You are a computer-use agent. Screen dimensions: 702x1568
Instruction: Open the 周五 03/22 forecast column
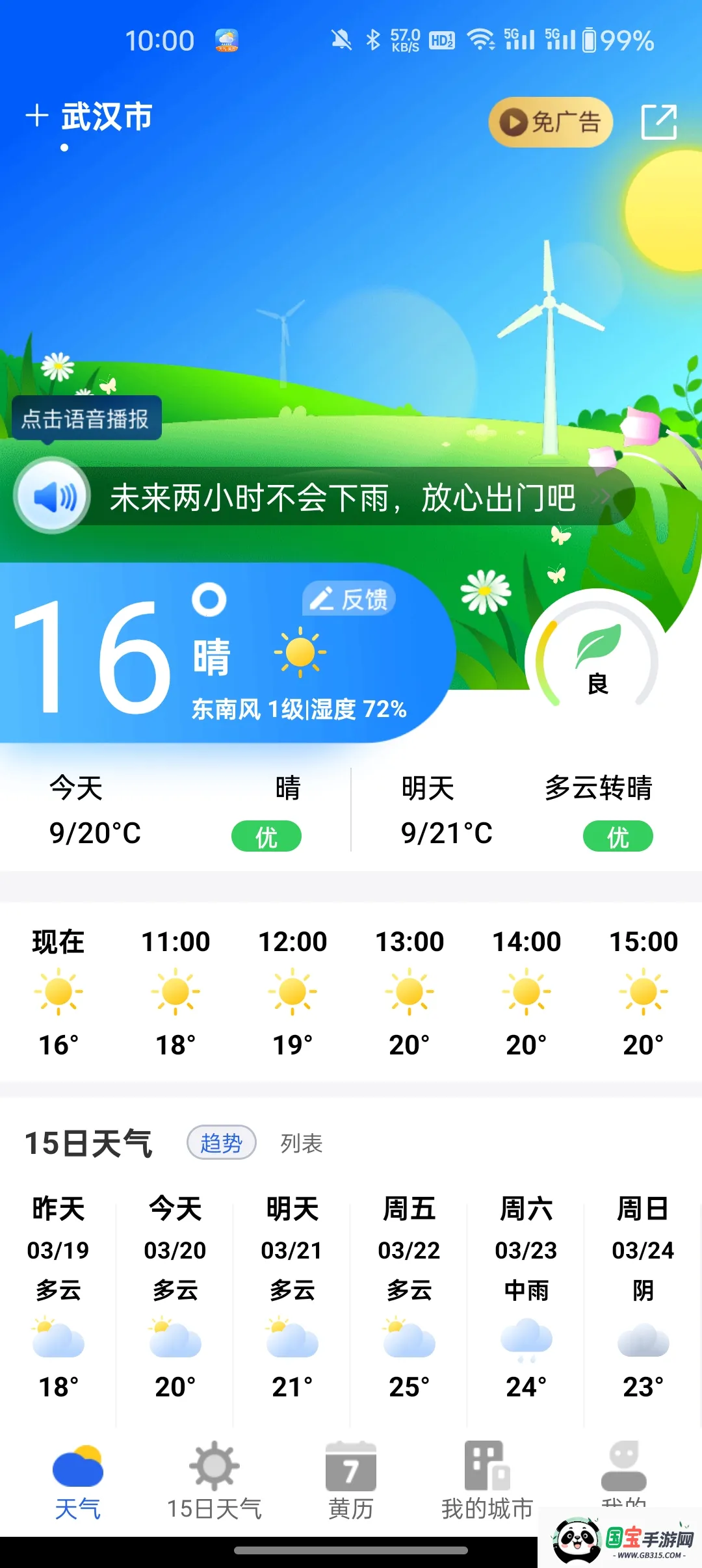(x=409, y=1297)
